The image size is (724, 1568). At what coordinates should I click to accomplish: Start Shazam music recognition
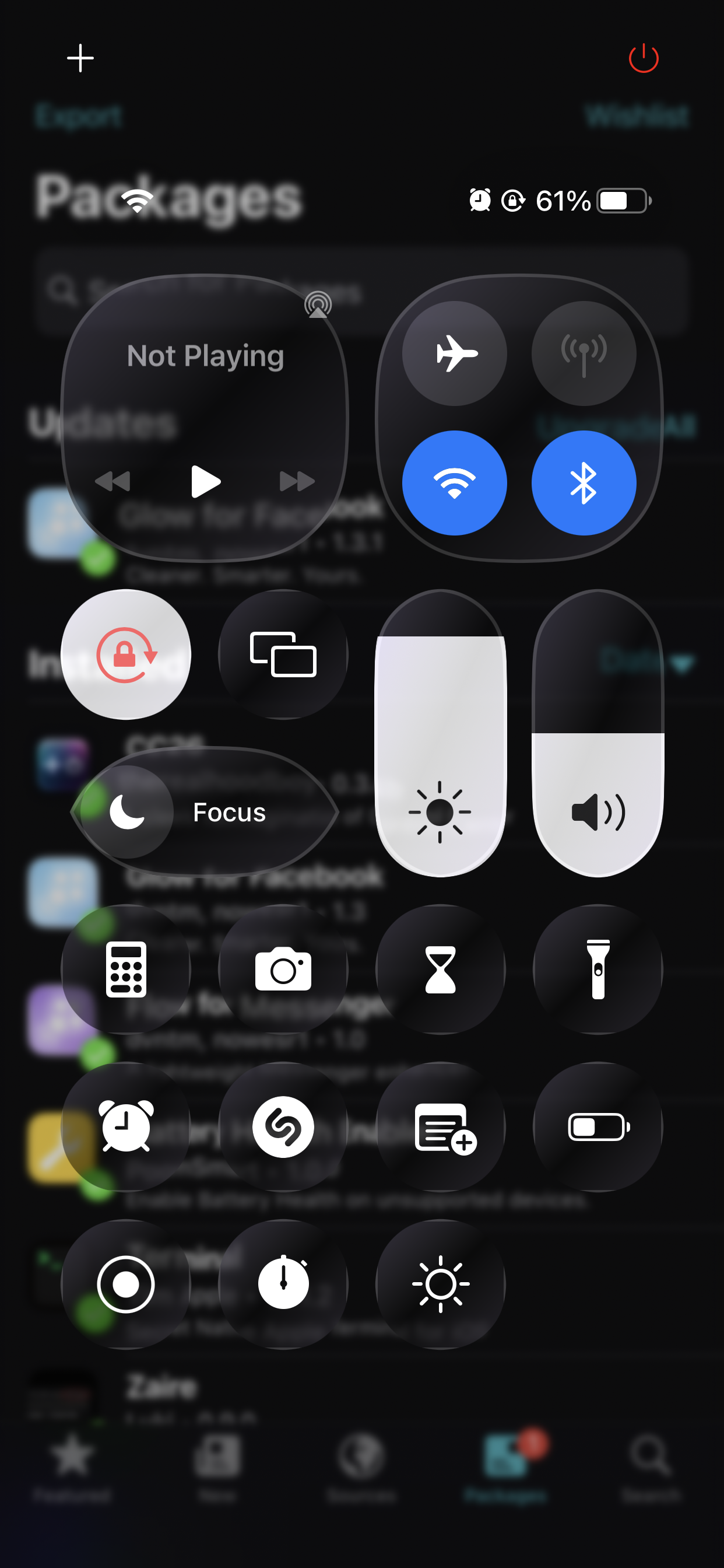click(x=283, y=1126)
